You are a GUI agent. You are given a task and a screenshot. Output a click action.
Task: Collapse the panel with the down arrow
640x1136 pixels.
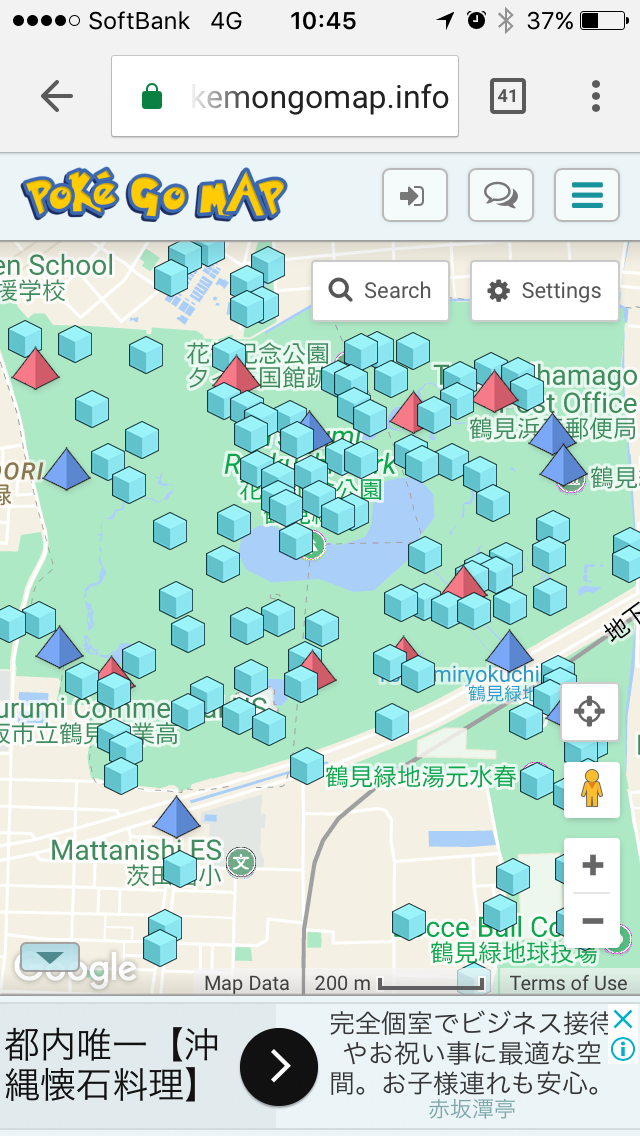pos(49,957)
